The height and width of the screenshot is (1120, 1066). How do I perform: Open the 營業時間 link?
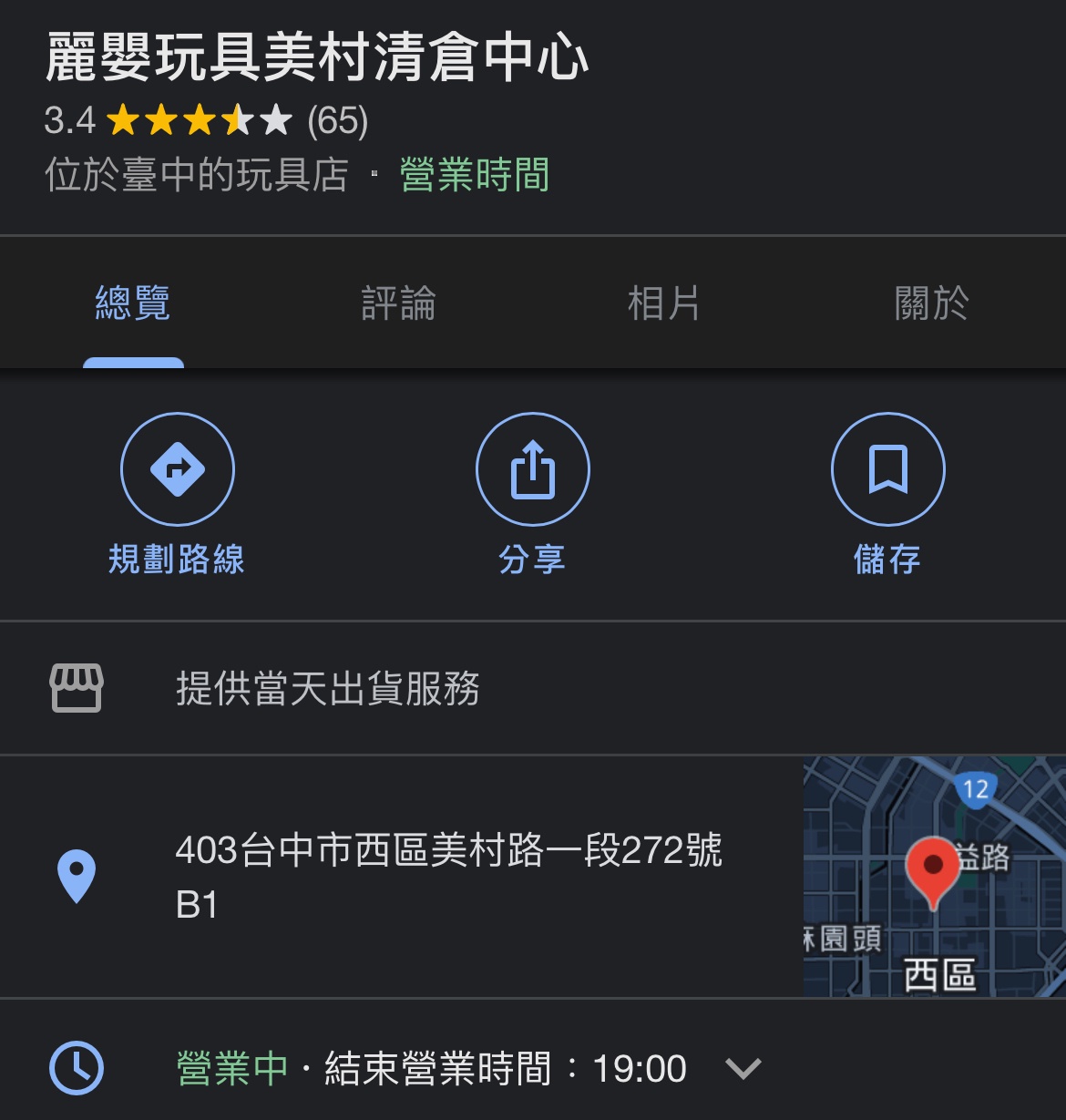475,175
